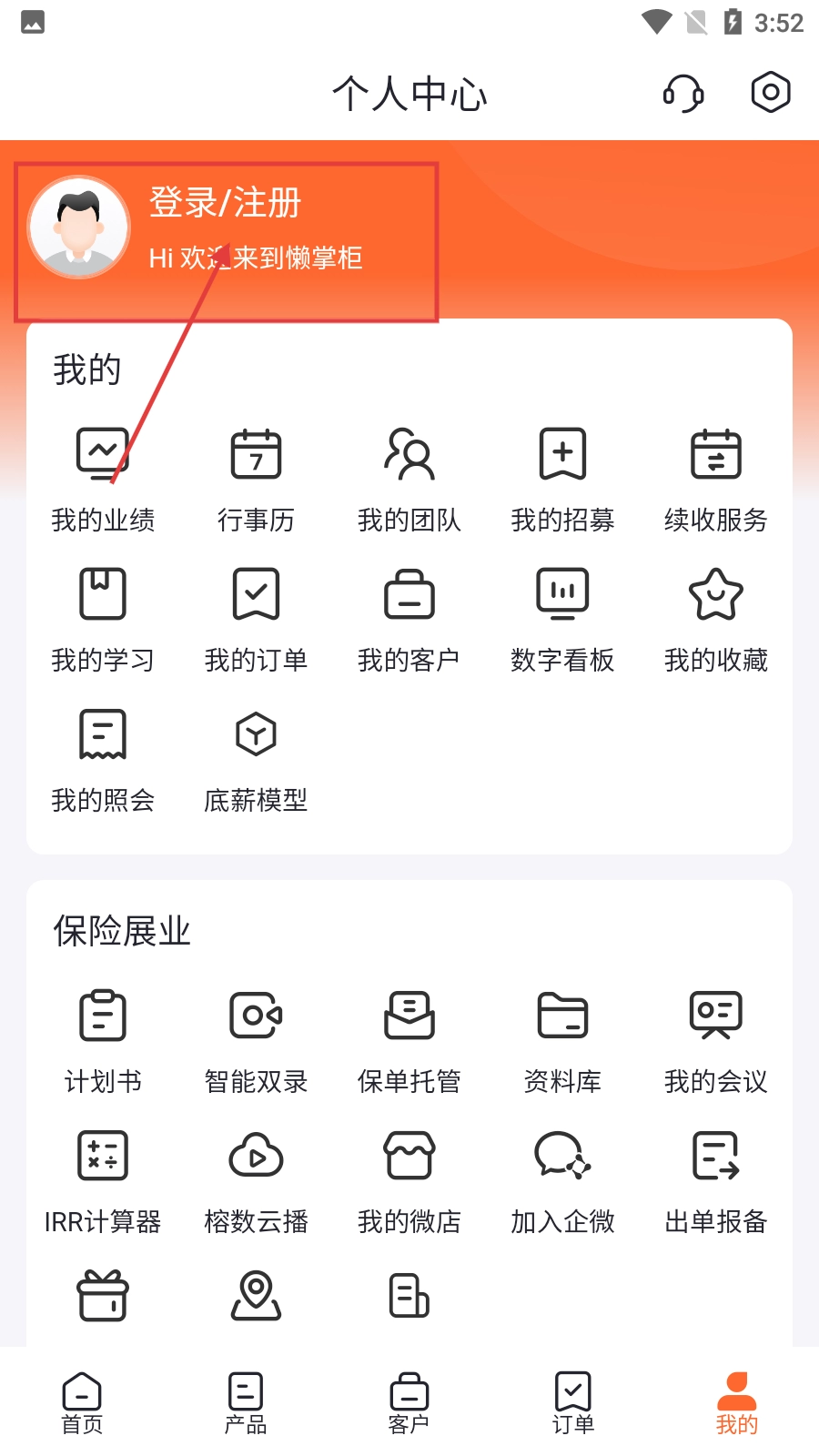Image resolution: width=819 pixels, height=1456 pixels.
Task: Open 我的学习
Action: 103,616
